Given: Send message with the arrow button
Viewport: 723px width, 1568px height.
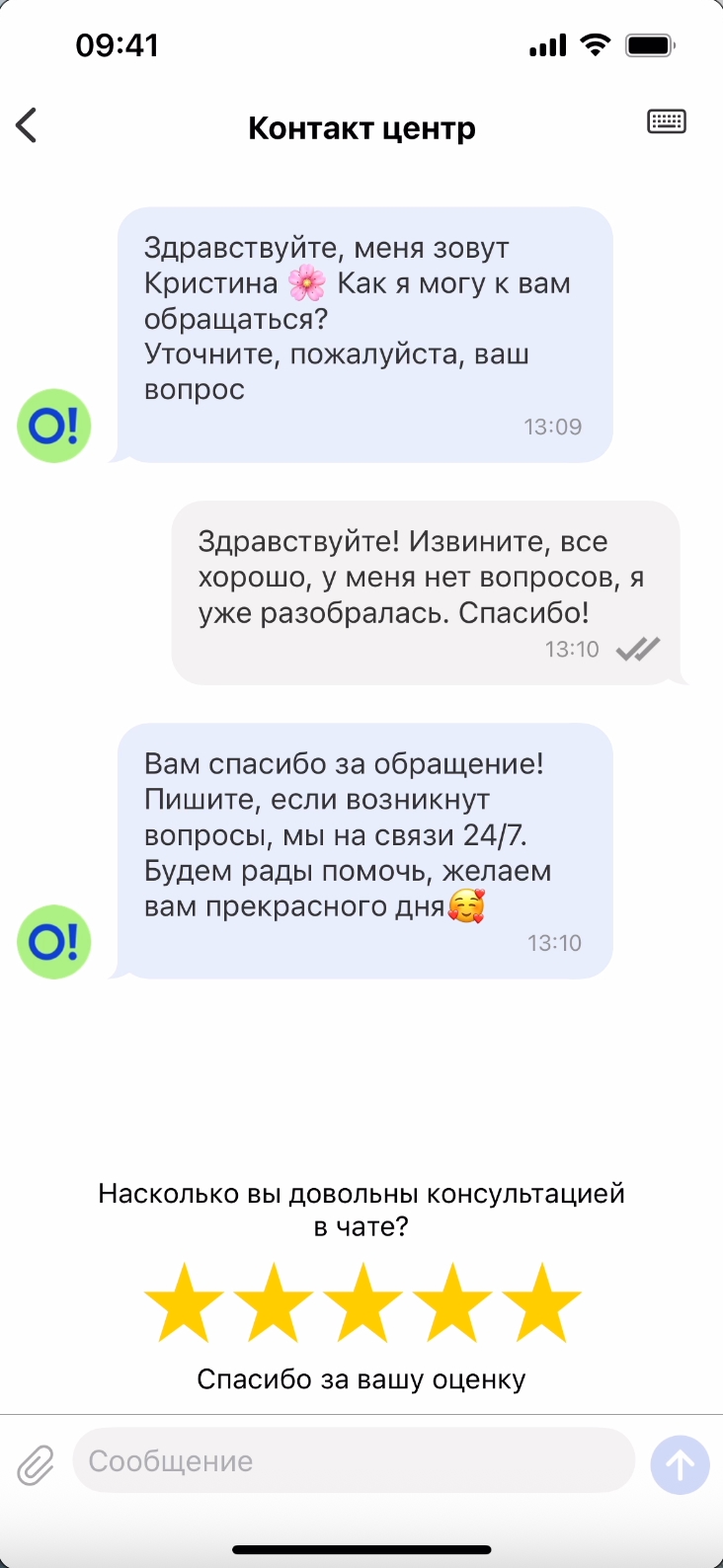Looking at the screenshot, I should coord(680,1464).
